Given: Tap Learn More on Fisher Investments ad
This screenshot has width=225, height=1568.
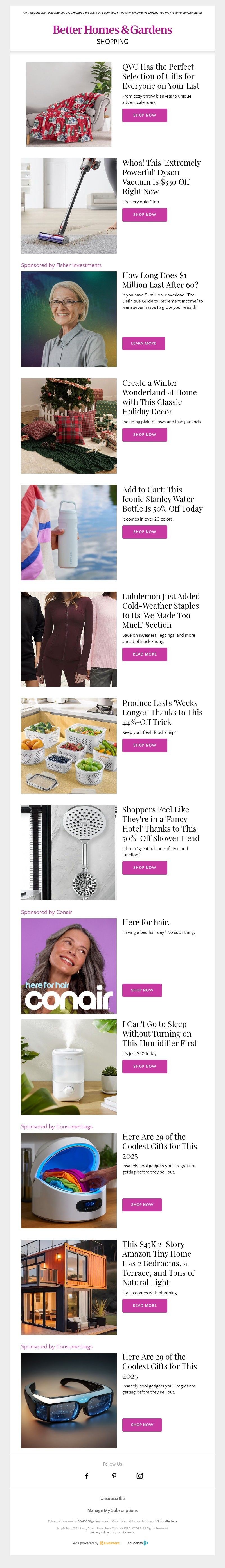Looking at the screenshot, I should click(143, 343).
